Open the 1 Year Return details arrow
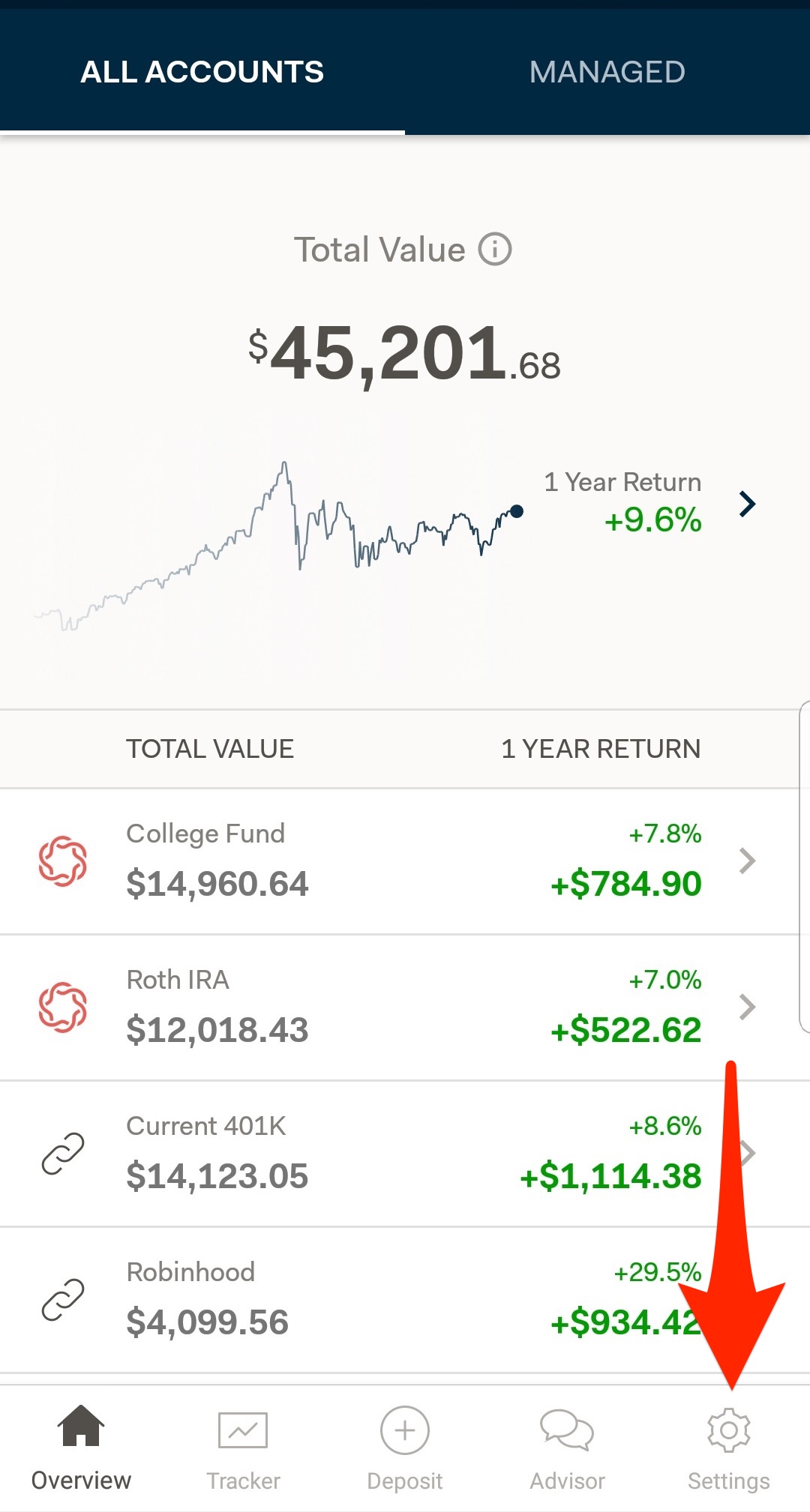This screenshot has height=1512, width=810. (747, 504)
